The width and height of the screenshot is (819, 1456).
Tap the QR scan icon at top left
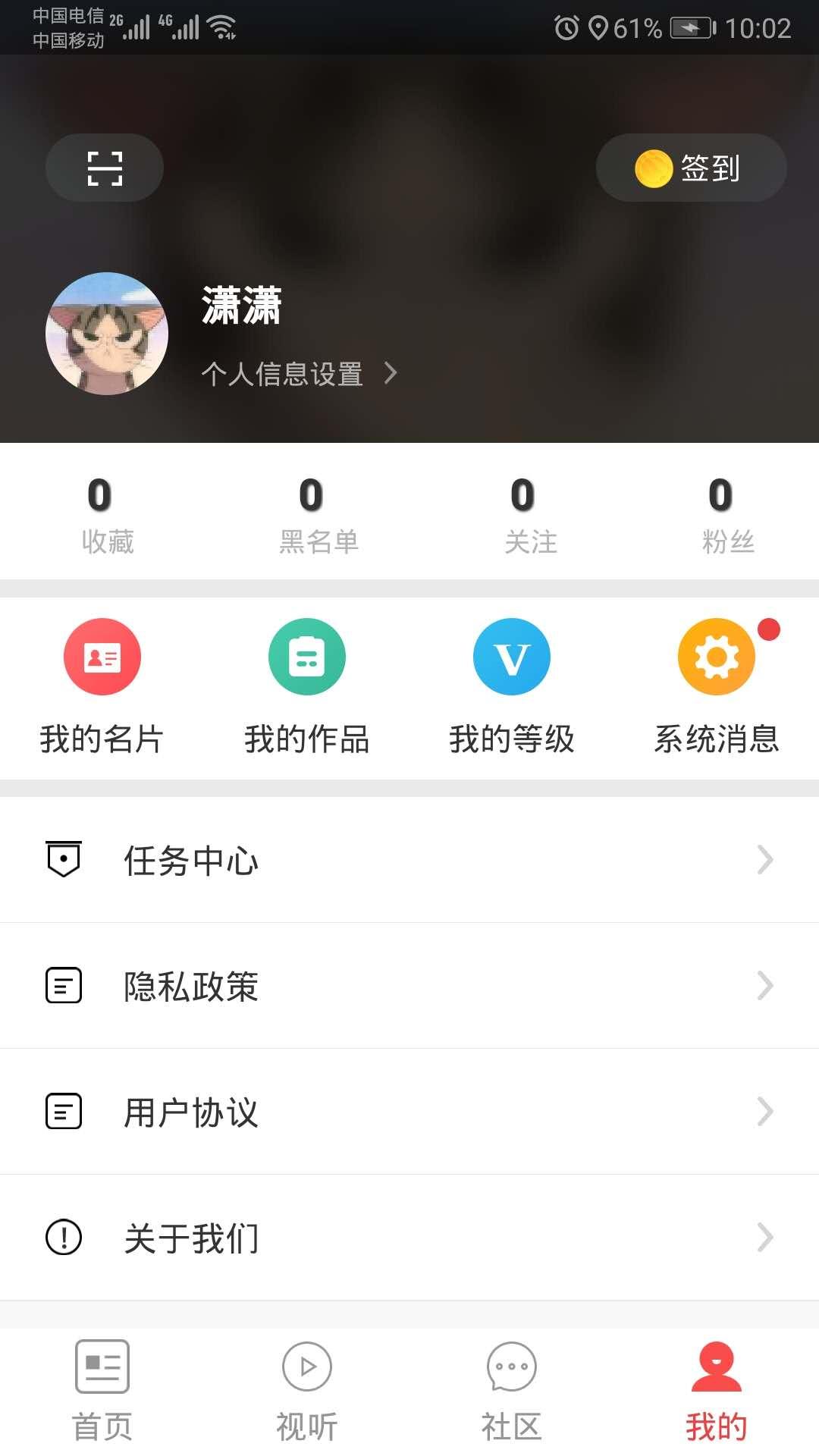tap(104, 167)
